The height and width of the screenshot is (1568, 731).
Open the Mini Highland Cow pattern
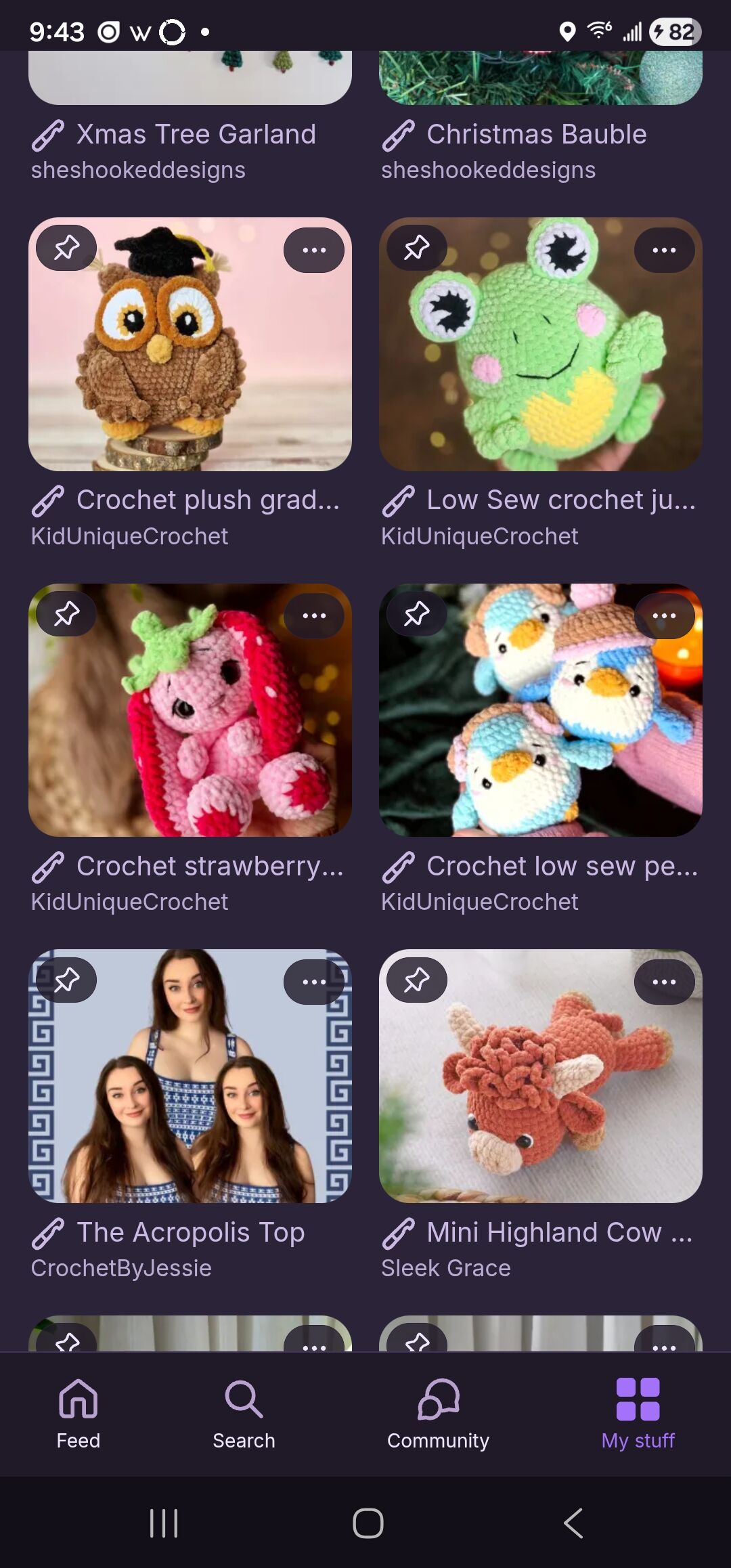540,1083
